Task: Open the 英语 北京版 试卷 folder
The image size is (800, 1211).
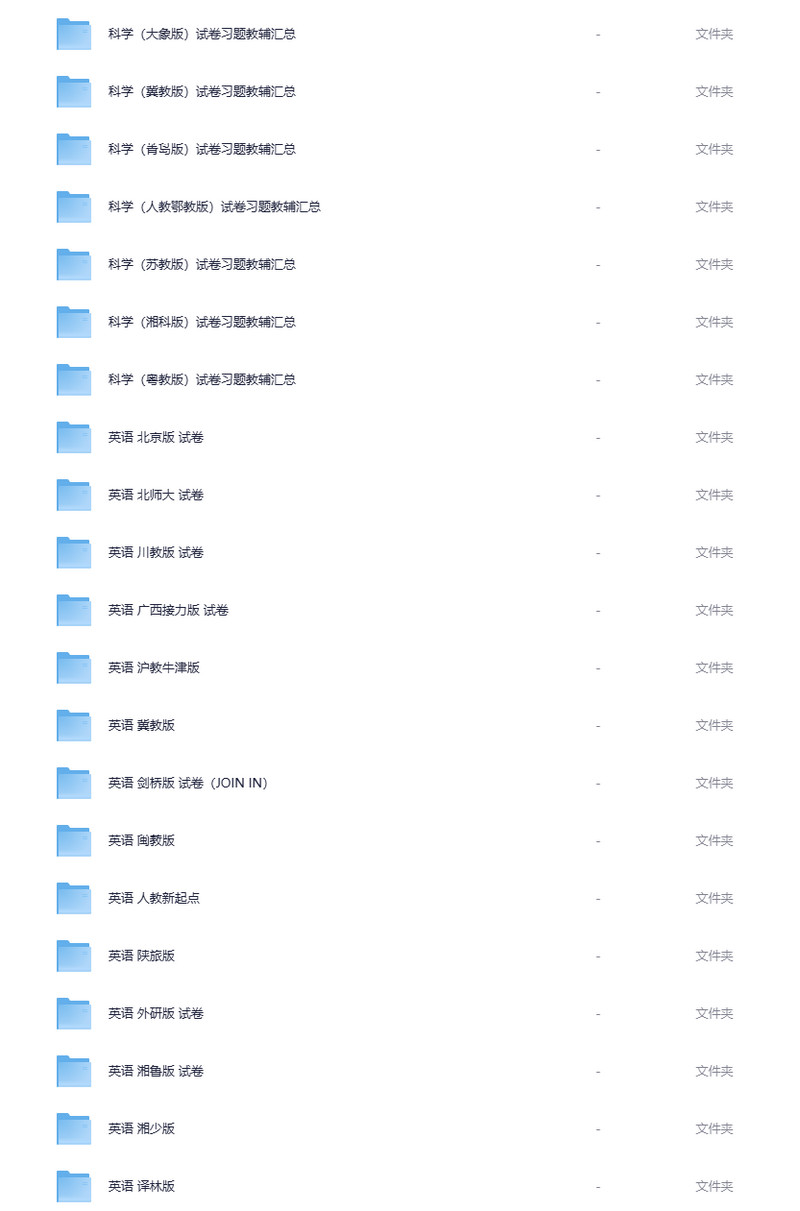Action: (156, 438)
